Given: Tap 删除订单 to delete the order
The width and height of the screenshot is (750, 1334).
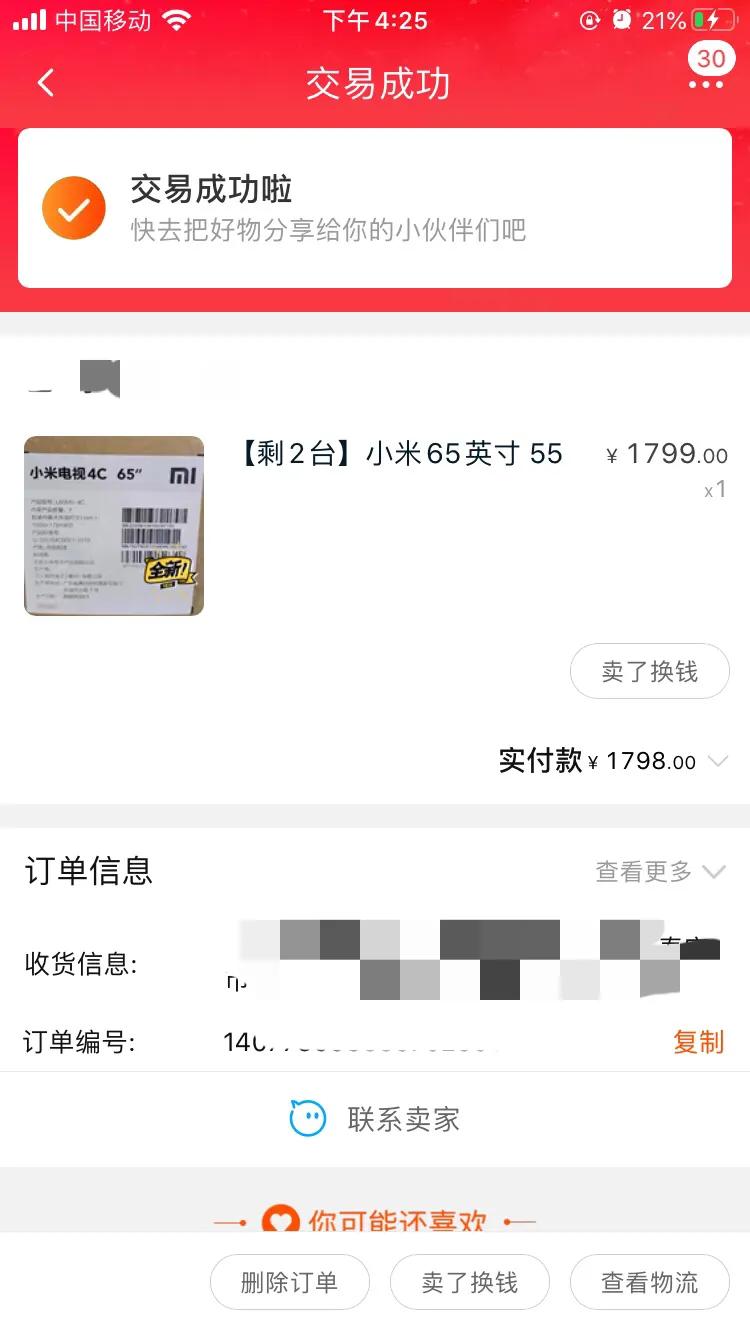Looking at the screenshot, I should pos(289,1282).
